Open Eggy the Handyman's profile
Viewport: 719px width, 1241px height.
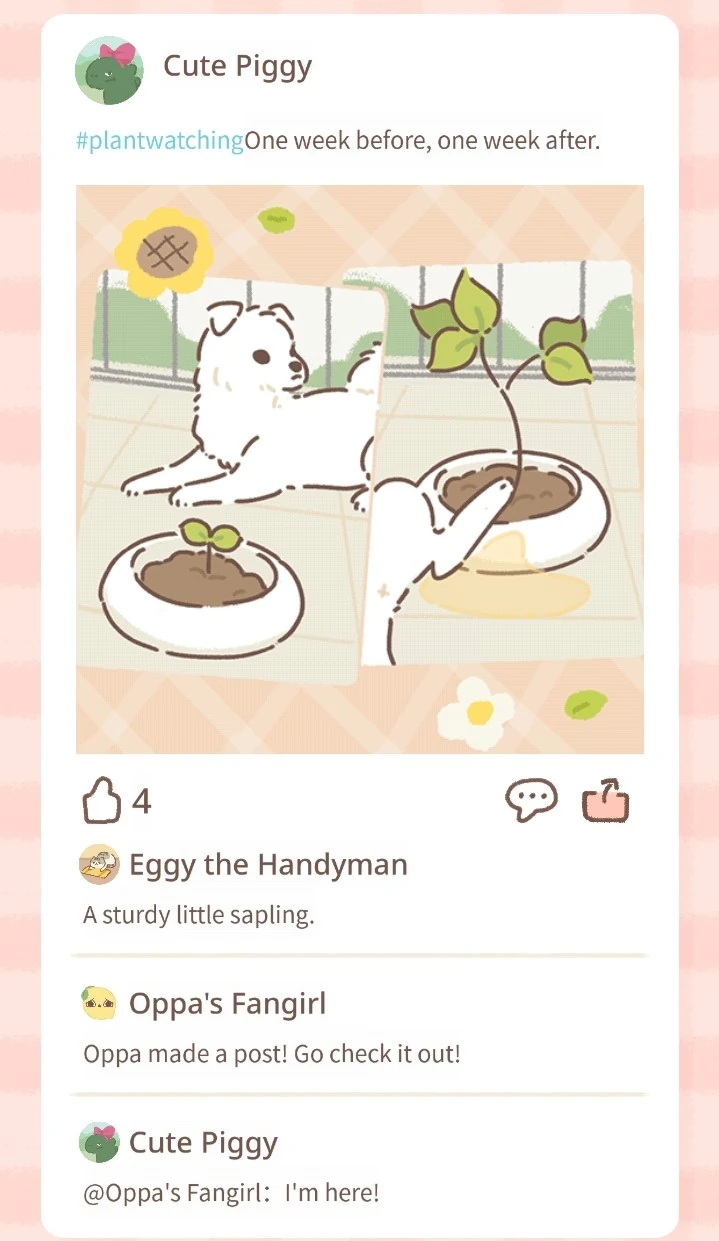[98, 864]
